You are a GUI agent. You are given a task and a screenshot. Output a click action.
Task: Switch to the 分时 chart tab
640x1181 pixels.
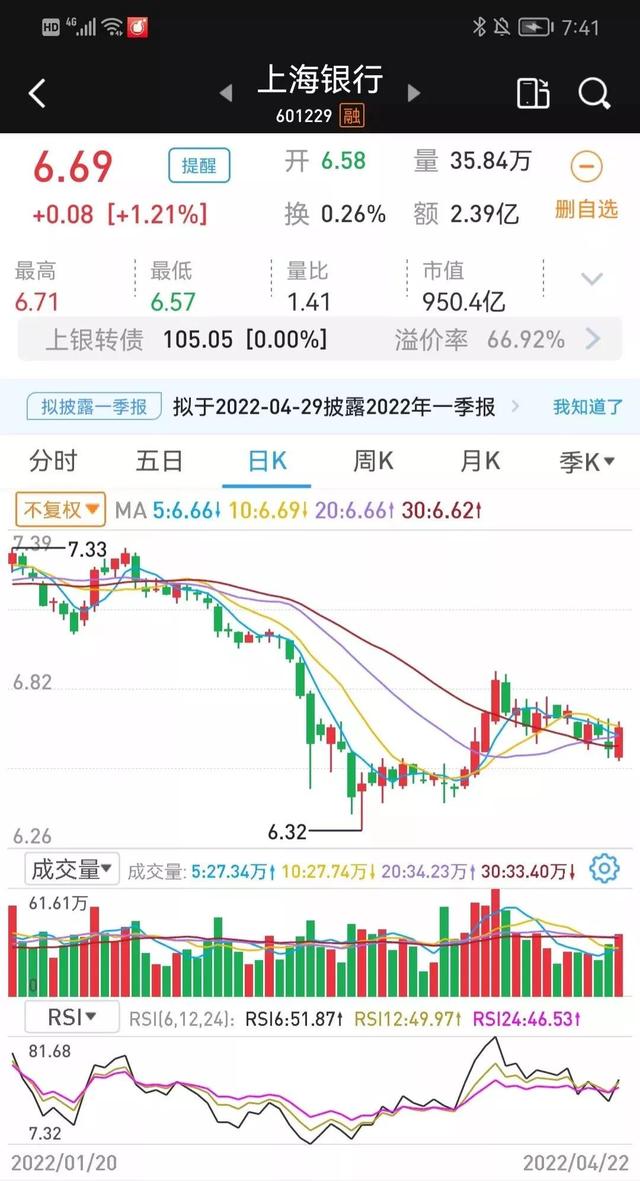pos(53,461)
